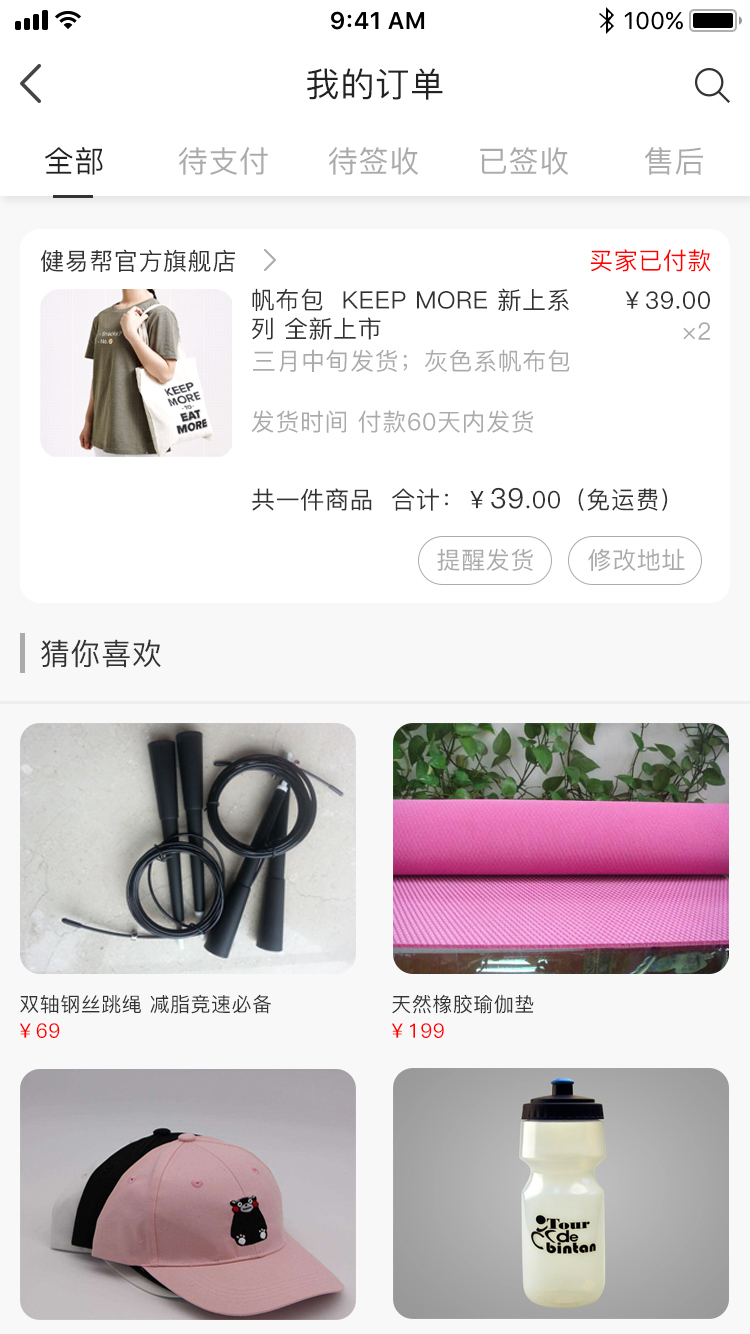Viewport: 750px width, 1334px height.
Task: Tap the pink yoga mat image
Action: pos(561,849)
